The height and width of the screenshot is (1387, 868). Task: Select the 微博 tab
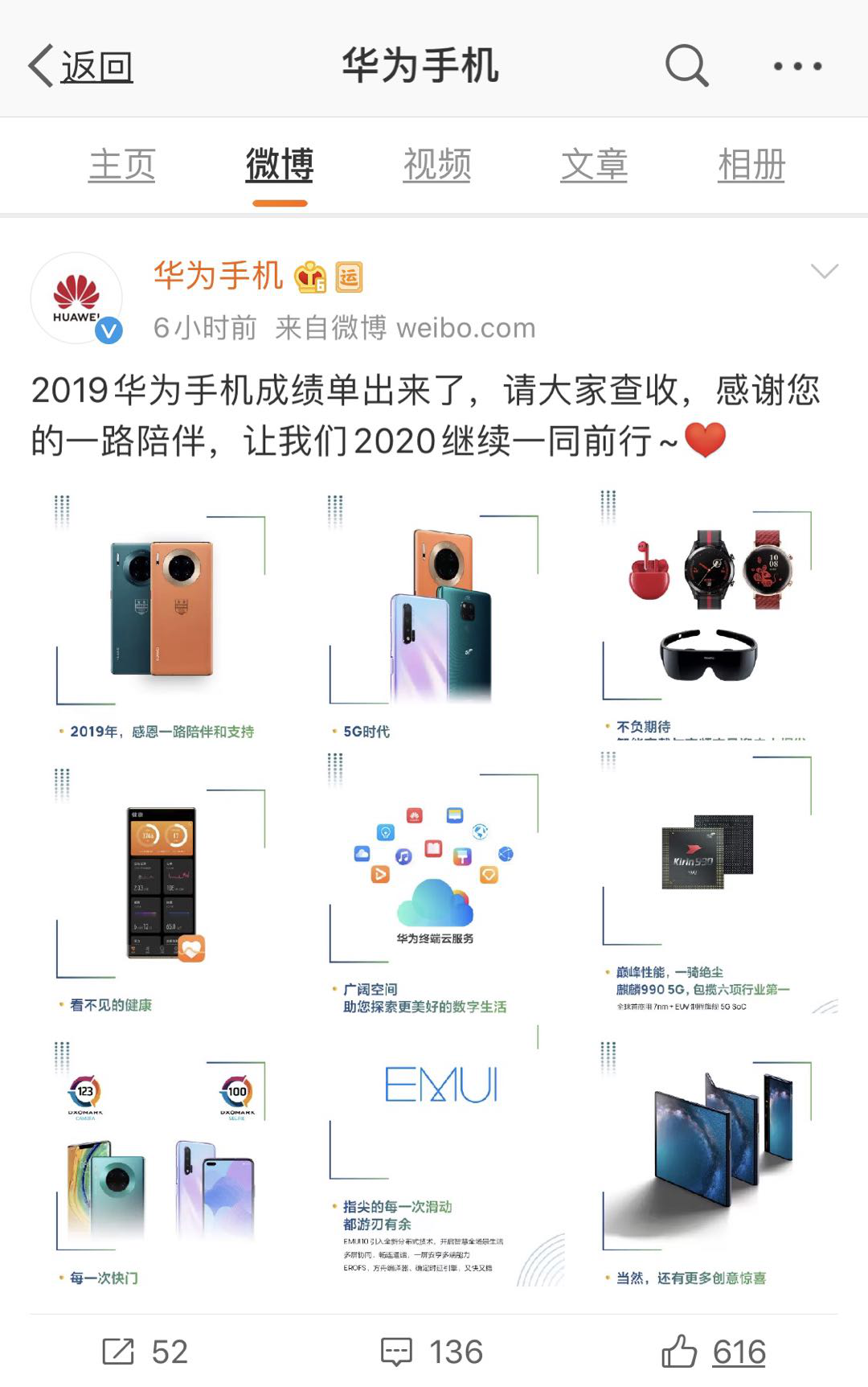pos(279,166)
